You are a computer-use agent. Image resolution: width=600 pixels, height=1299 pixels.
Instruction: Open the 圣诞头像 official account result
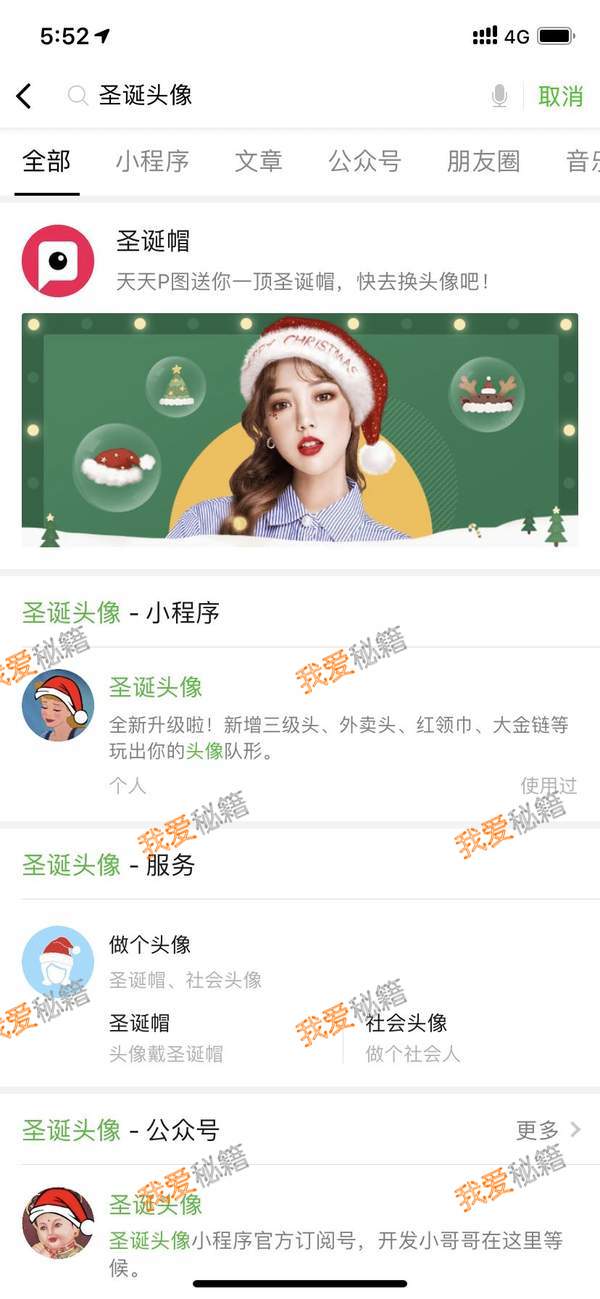coord(300,1225)
